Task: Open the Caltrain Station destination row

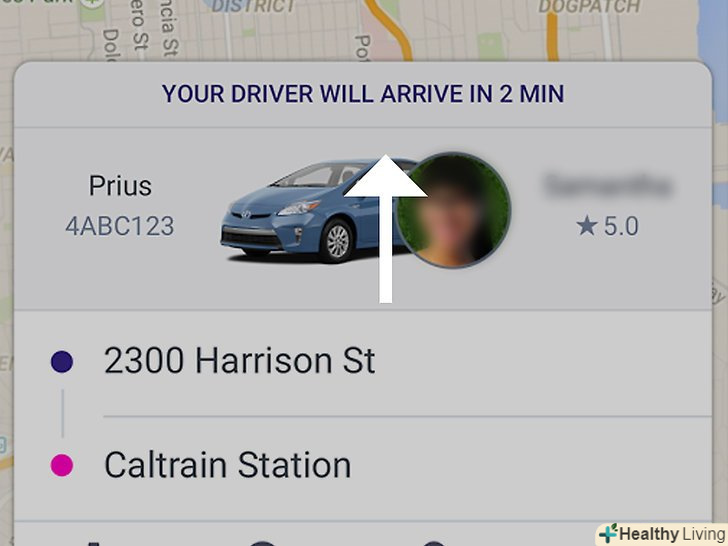Action: pyautogui.click(x=228, y=465)
